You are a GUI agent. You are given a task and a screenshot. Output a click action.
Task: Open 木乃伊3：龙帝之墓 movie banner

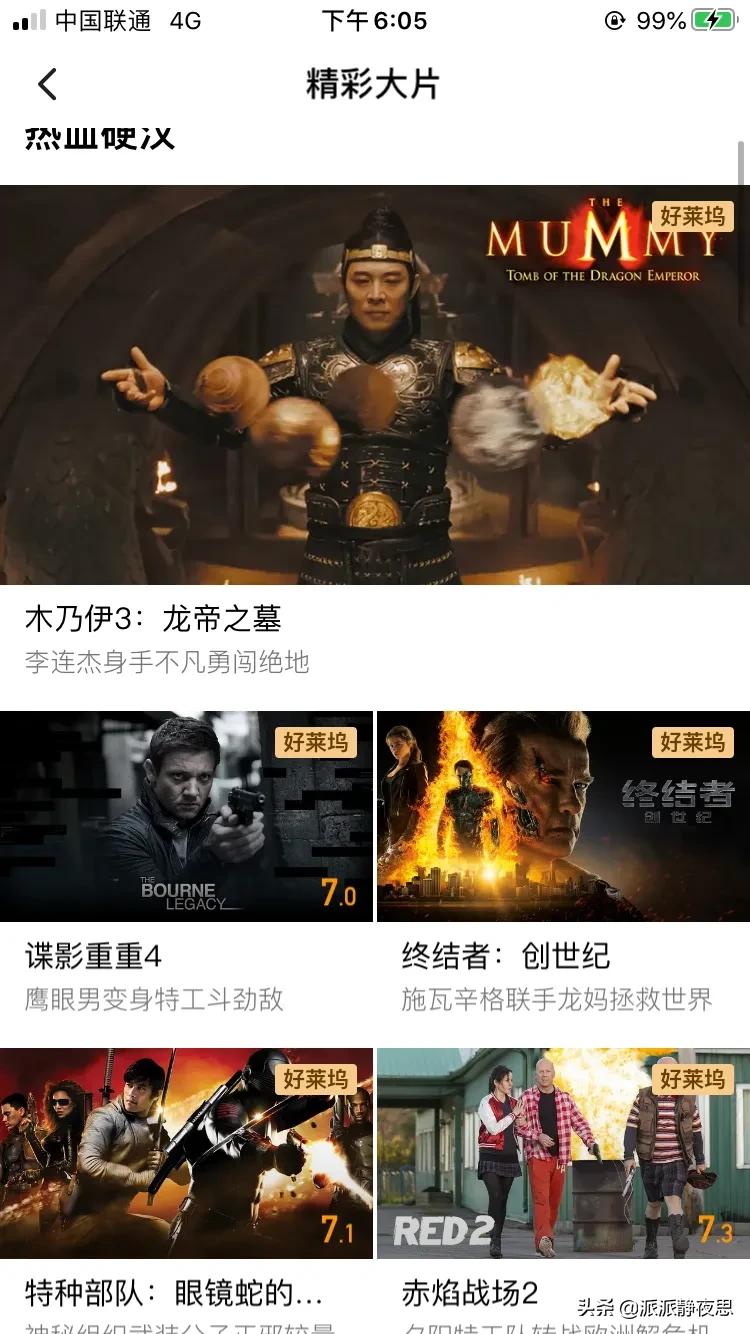point(375,385)
